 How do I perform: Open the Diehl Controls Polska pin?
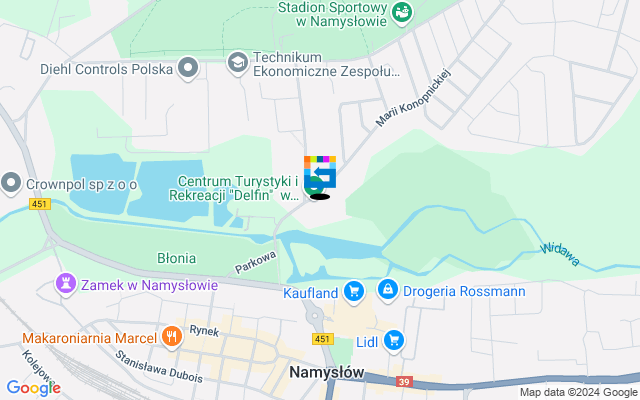(188, 68)
